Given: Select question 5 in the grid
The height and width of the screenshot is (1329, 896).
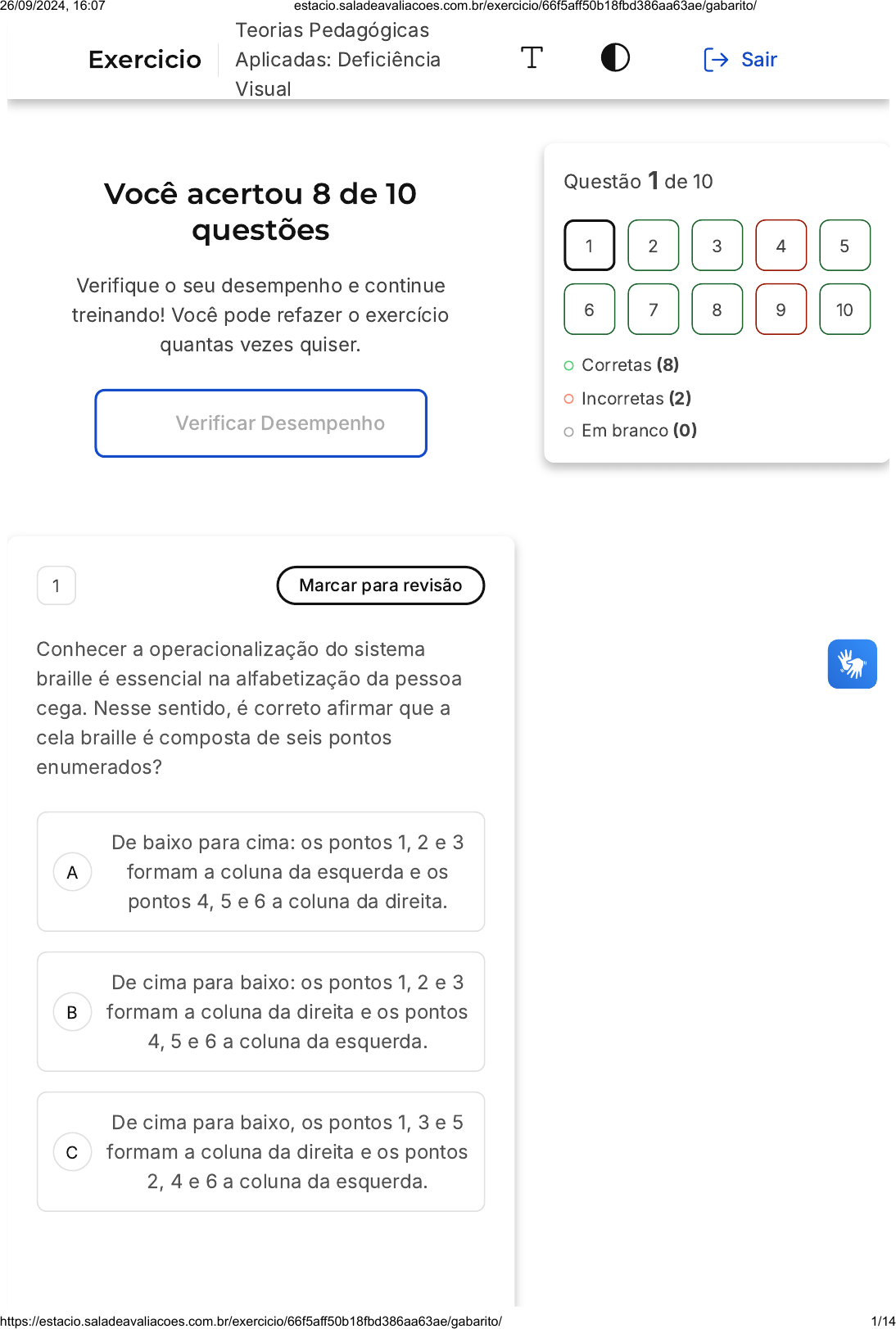Looking at the screenshot, I should 845,246.
